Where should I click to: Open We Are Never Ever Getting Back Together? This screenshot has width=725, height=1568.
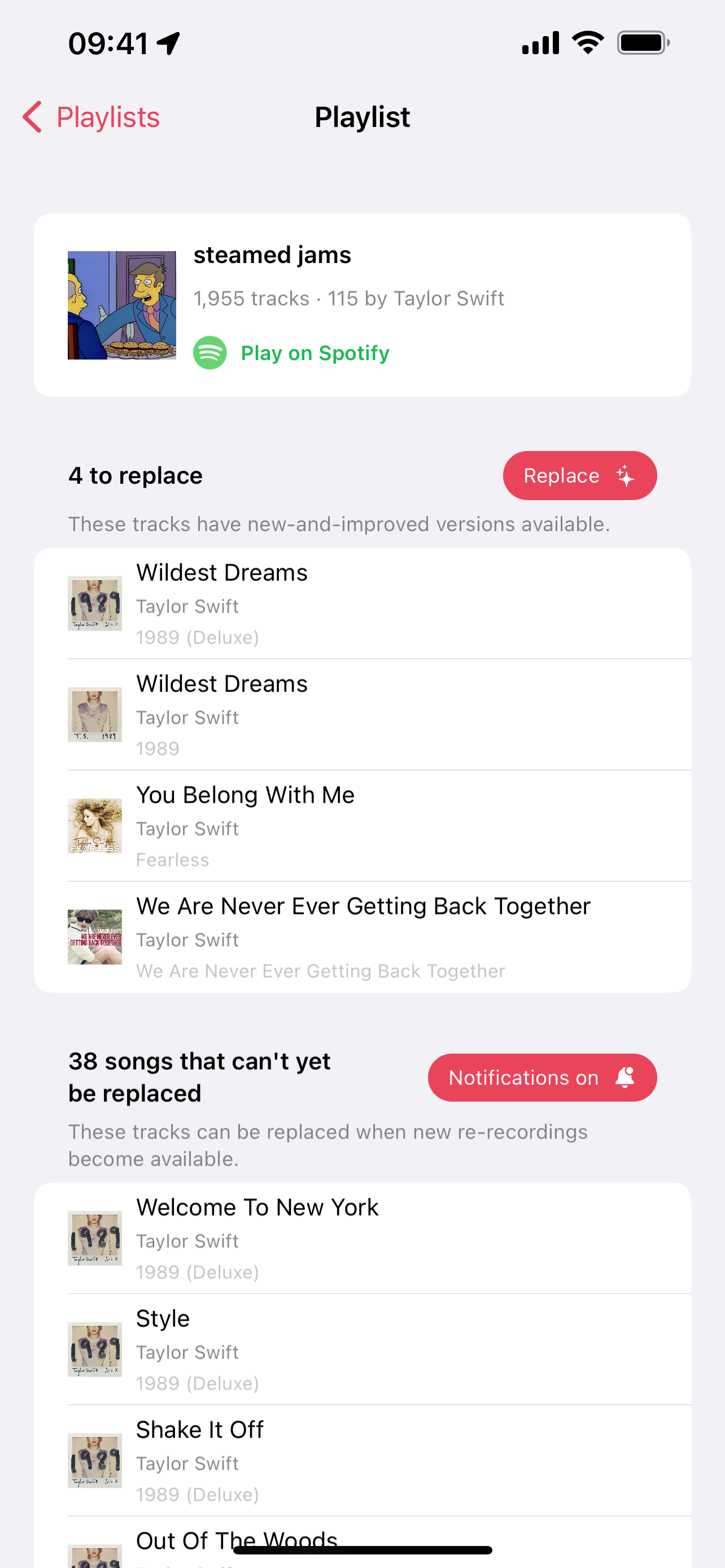click(362, 937)
